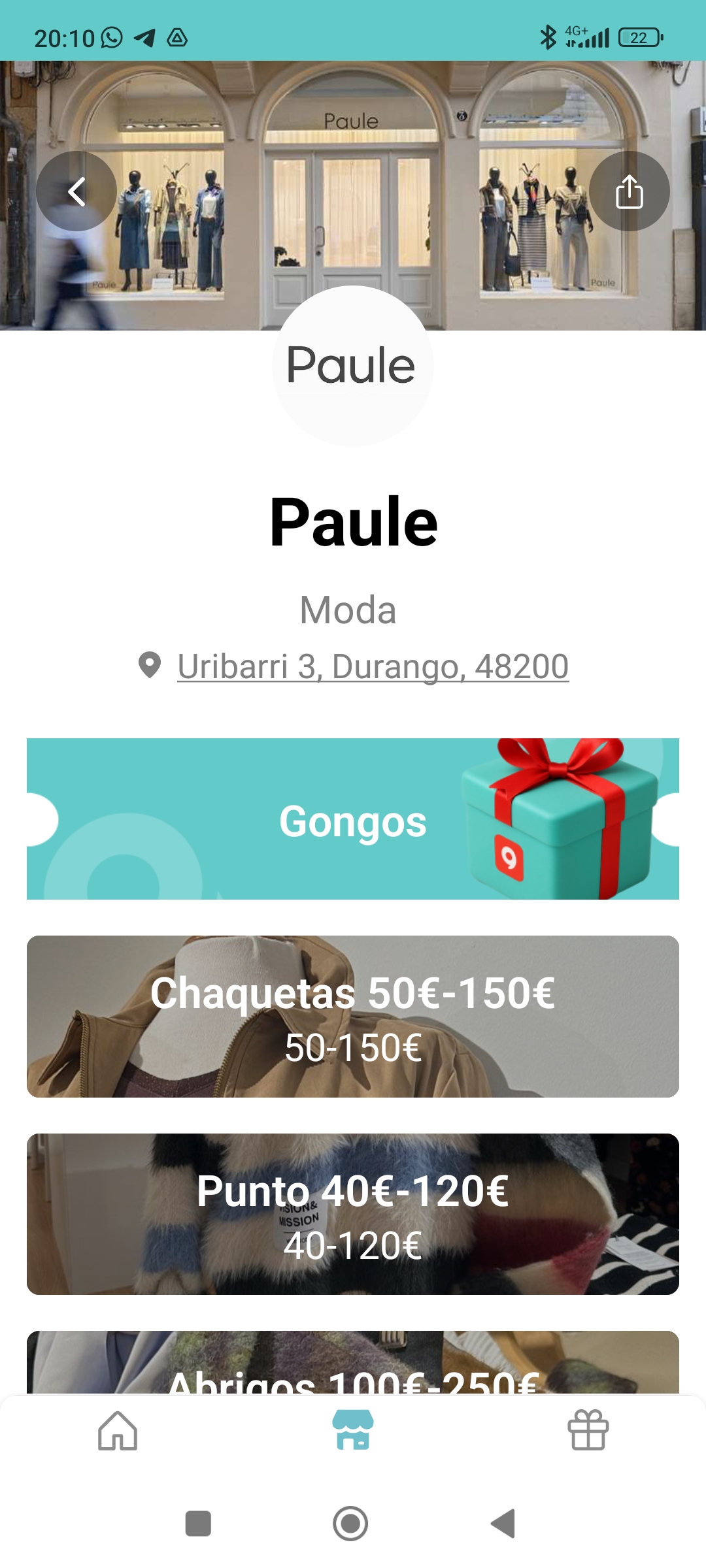Open the Uribarri 3, Durango address link

point(373,666)
